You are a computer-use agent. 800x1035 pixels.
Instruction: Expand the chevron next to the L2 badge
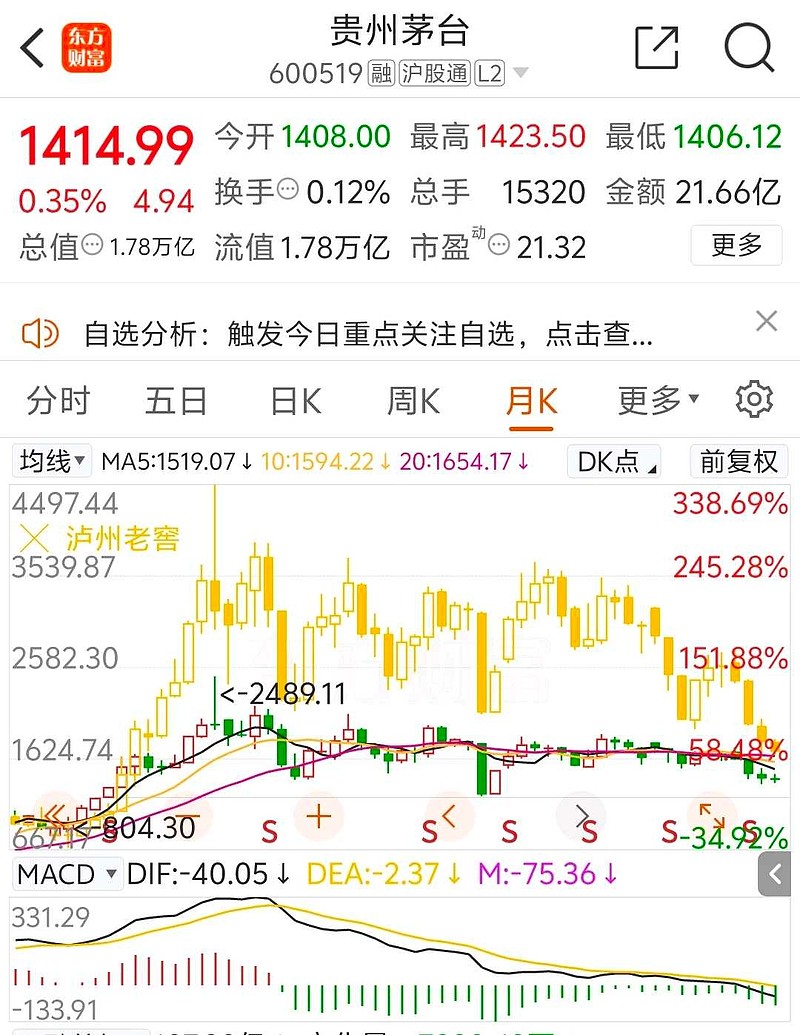pos(520,72)
